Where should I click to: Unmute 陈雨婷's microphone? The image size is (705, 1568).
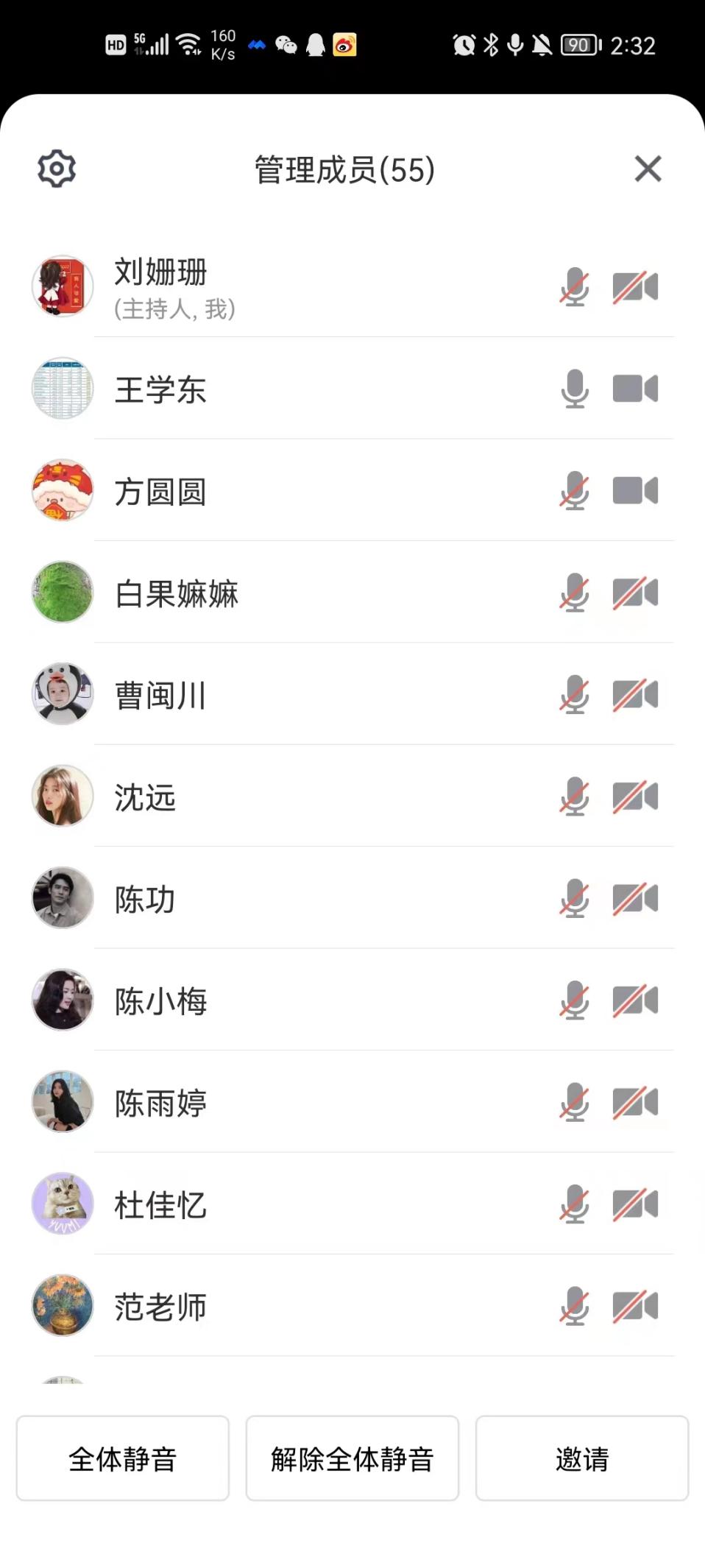(x=574, y=1103)
